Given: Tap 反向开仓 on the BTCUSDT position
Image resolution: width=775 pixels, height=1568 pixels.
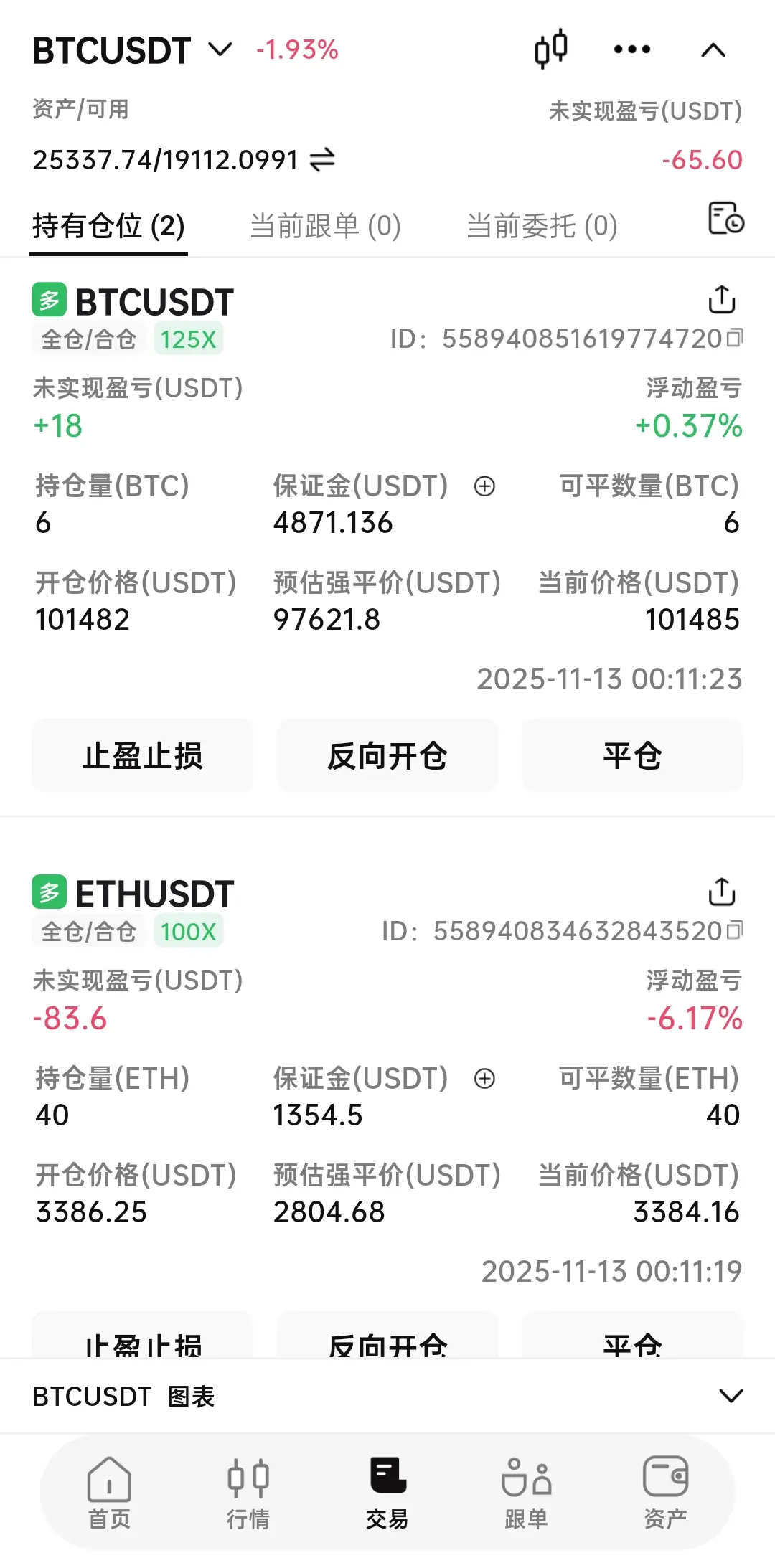Looking at the screenshot, I should 387,755.
